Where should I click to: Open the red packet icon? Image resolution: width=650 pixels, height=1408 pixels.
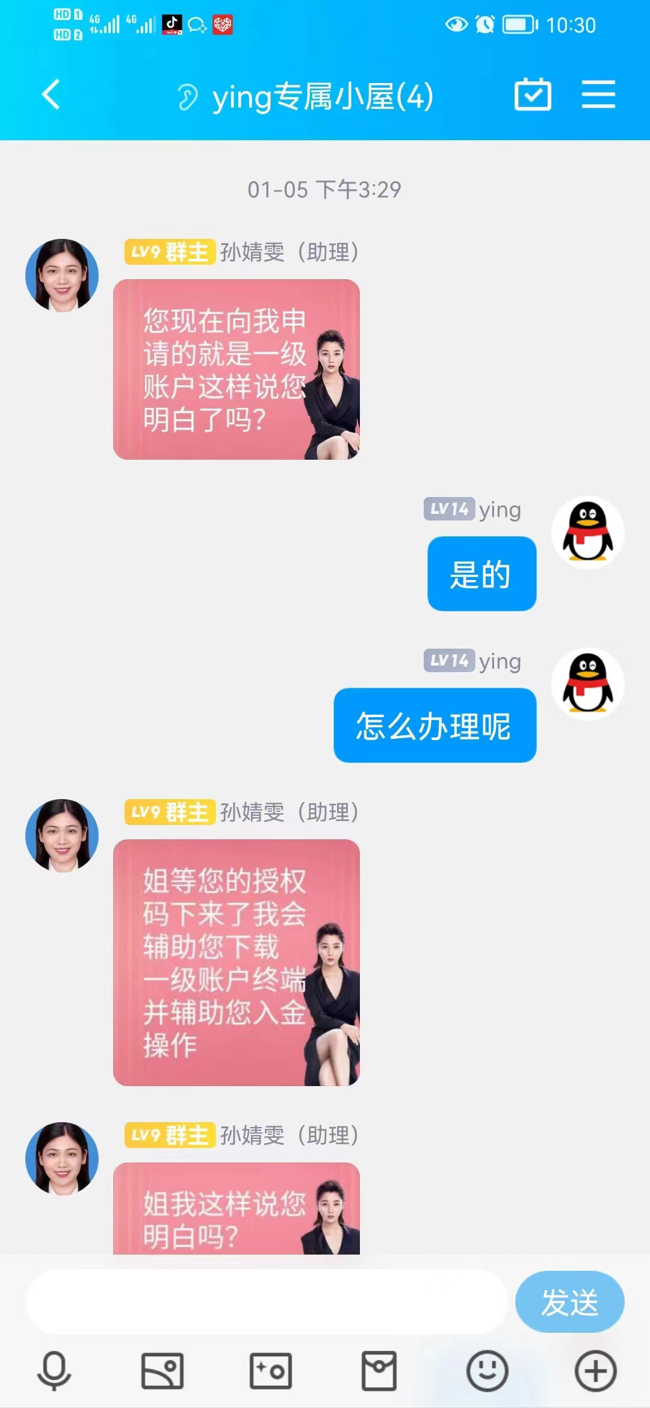pyautogui.click(x=379, y=1371)
